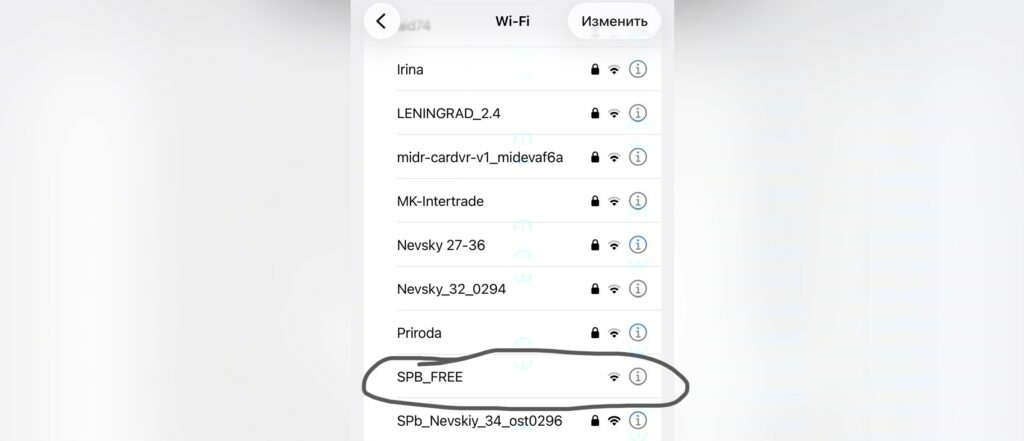
Task: Select the midr-cardvr-v1_midevaf6a network
Action: 480,157
